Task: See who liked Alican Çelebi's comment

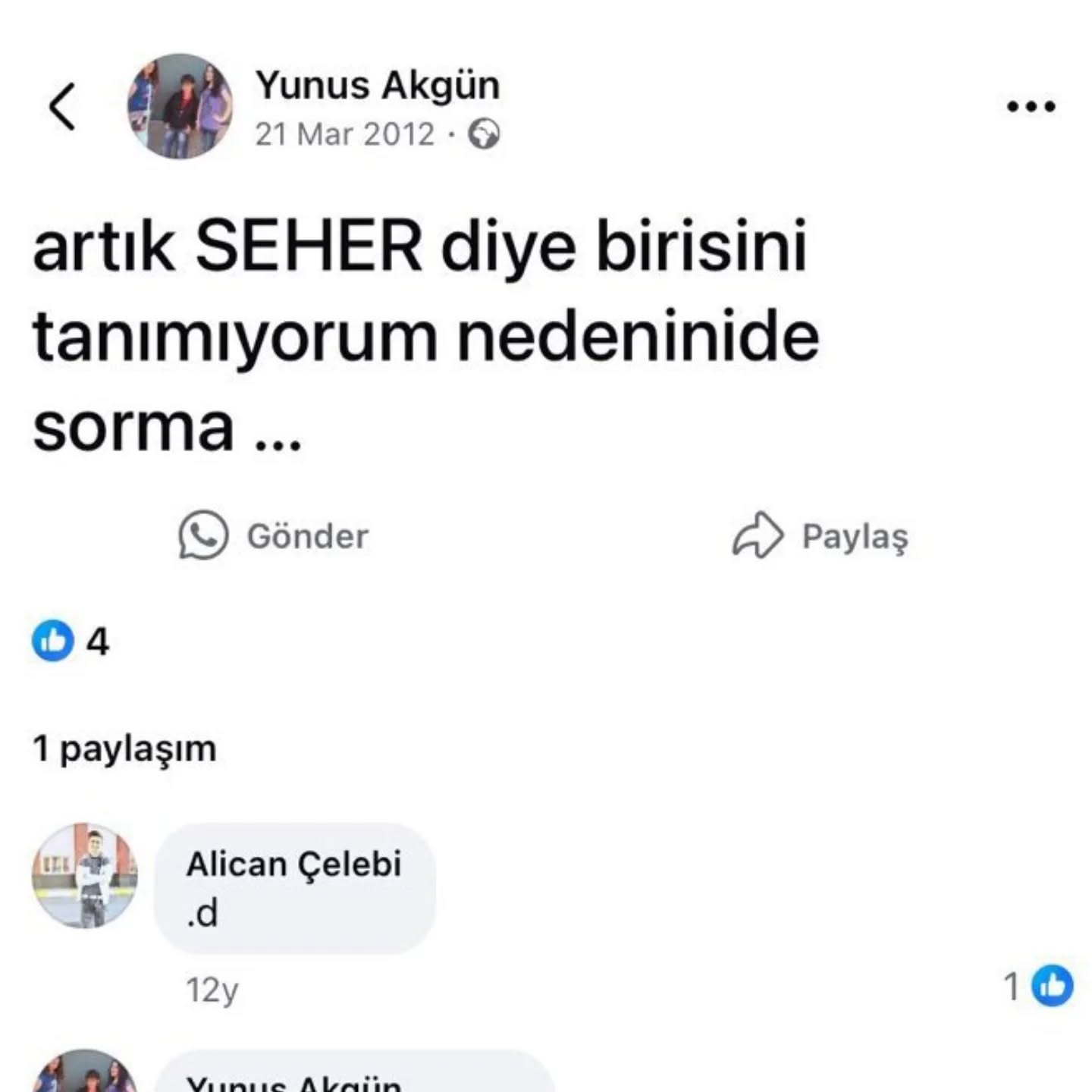Action: [x=1039, y=986]
